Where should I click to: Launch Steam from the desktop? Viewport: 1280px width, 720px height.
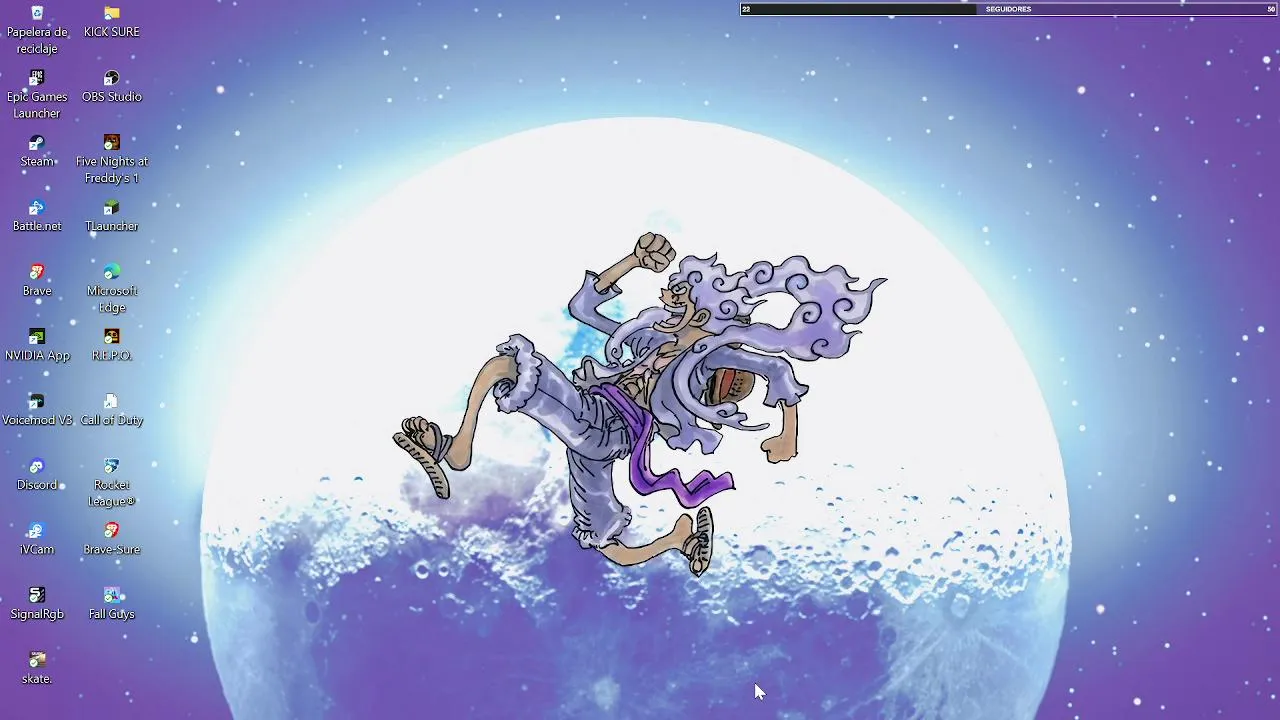click(37, 143)
